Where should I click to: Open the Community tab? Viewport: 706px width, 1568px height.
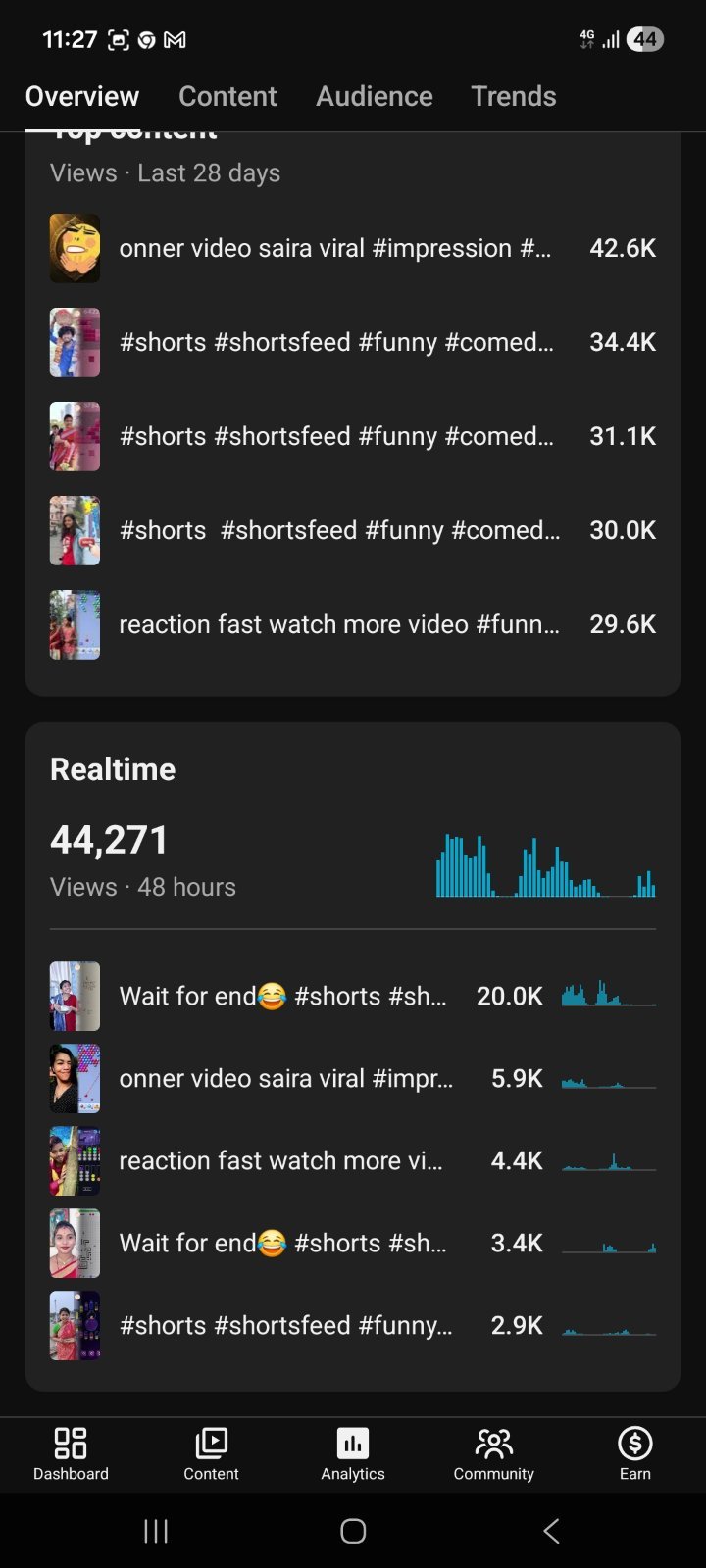pos(493,1454)
